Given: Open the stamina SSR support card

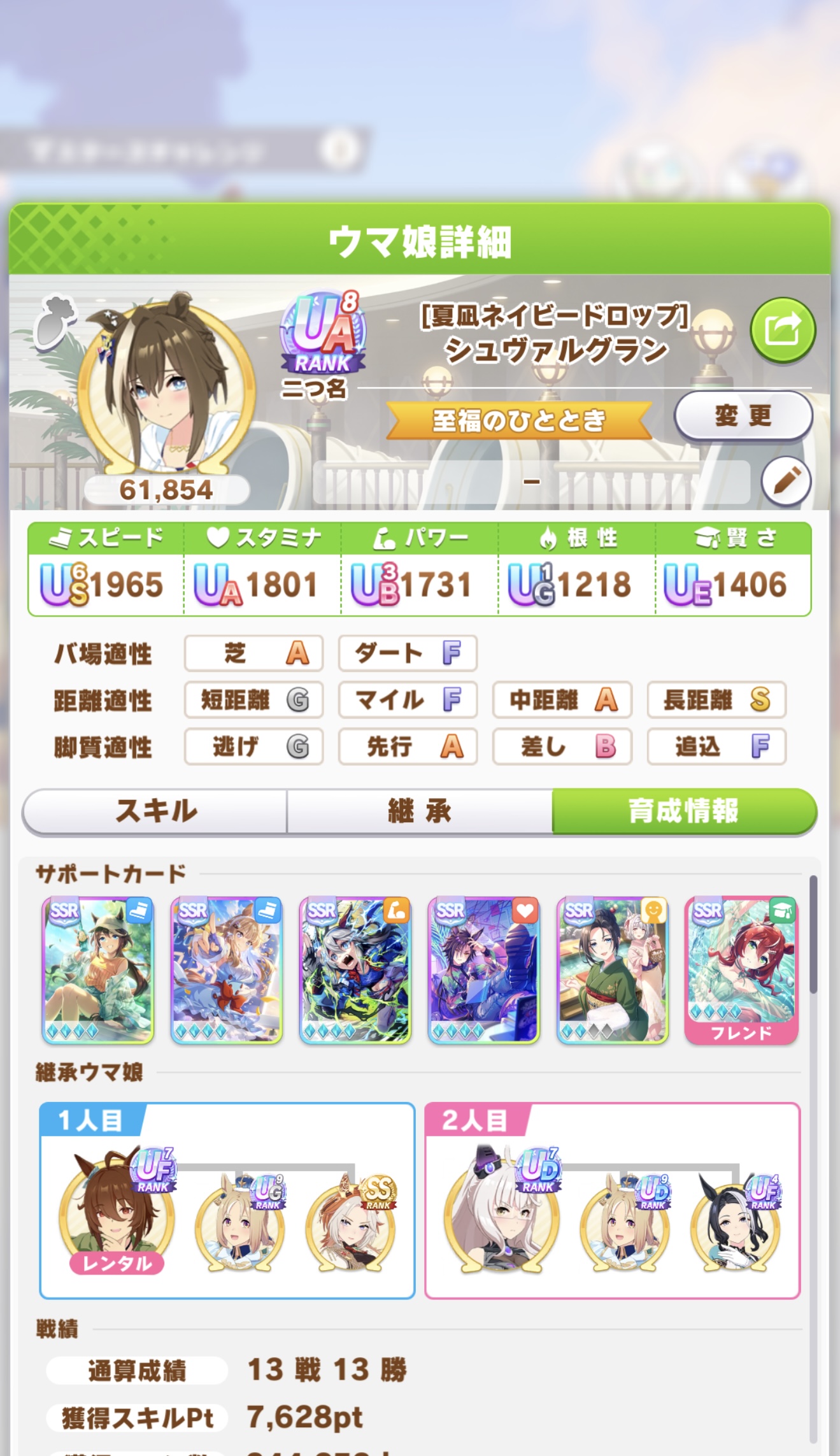Looking at the screenshot, I should pyautogui.click(x=484, y=970).
